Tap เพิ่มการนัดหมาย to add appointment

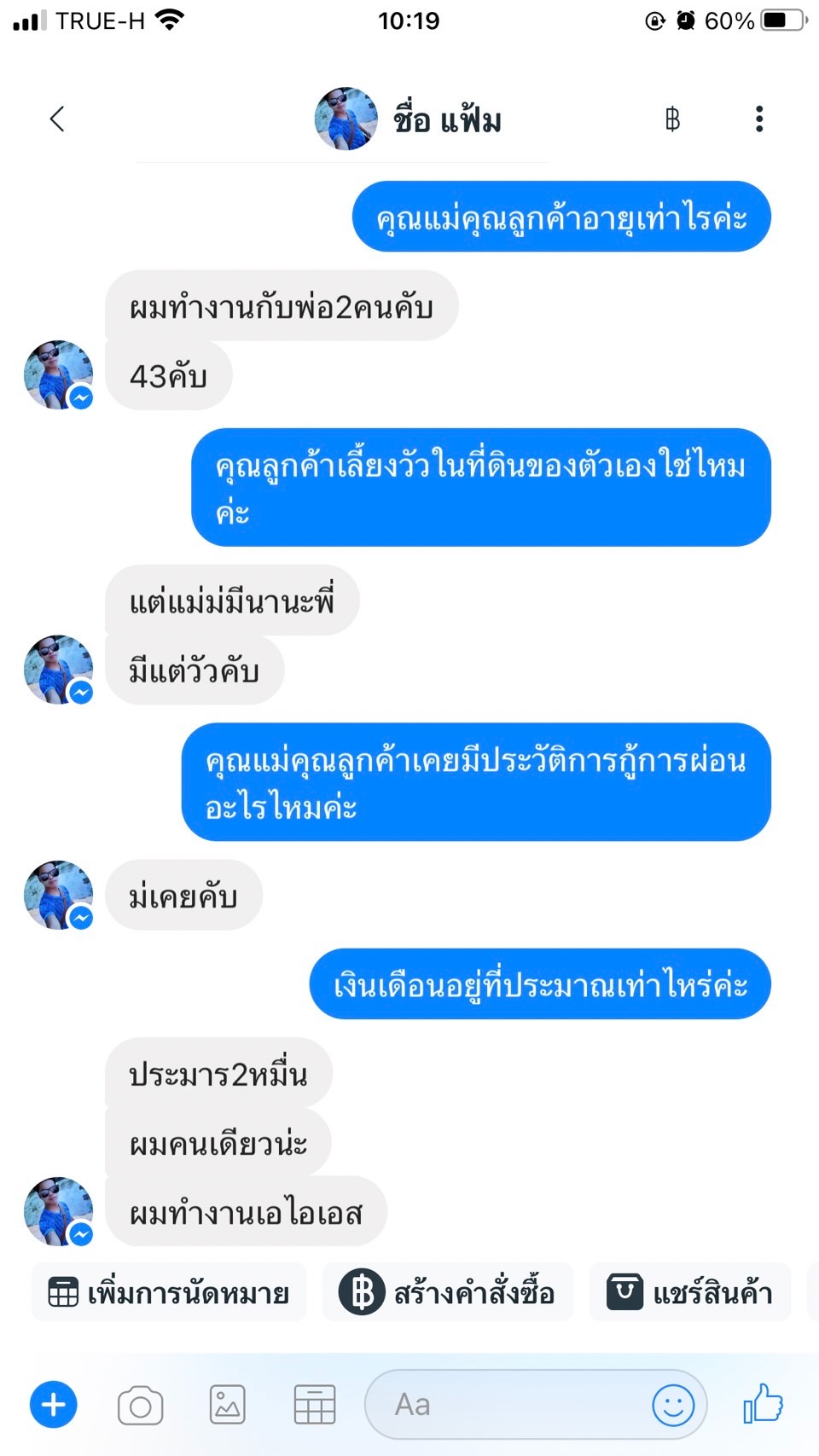point(169,1293)
